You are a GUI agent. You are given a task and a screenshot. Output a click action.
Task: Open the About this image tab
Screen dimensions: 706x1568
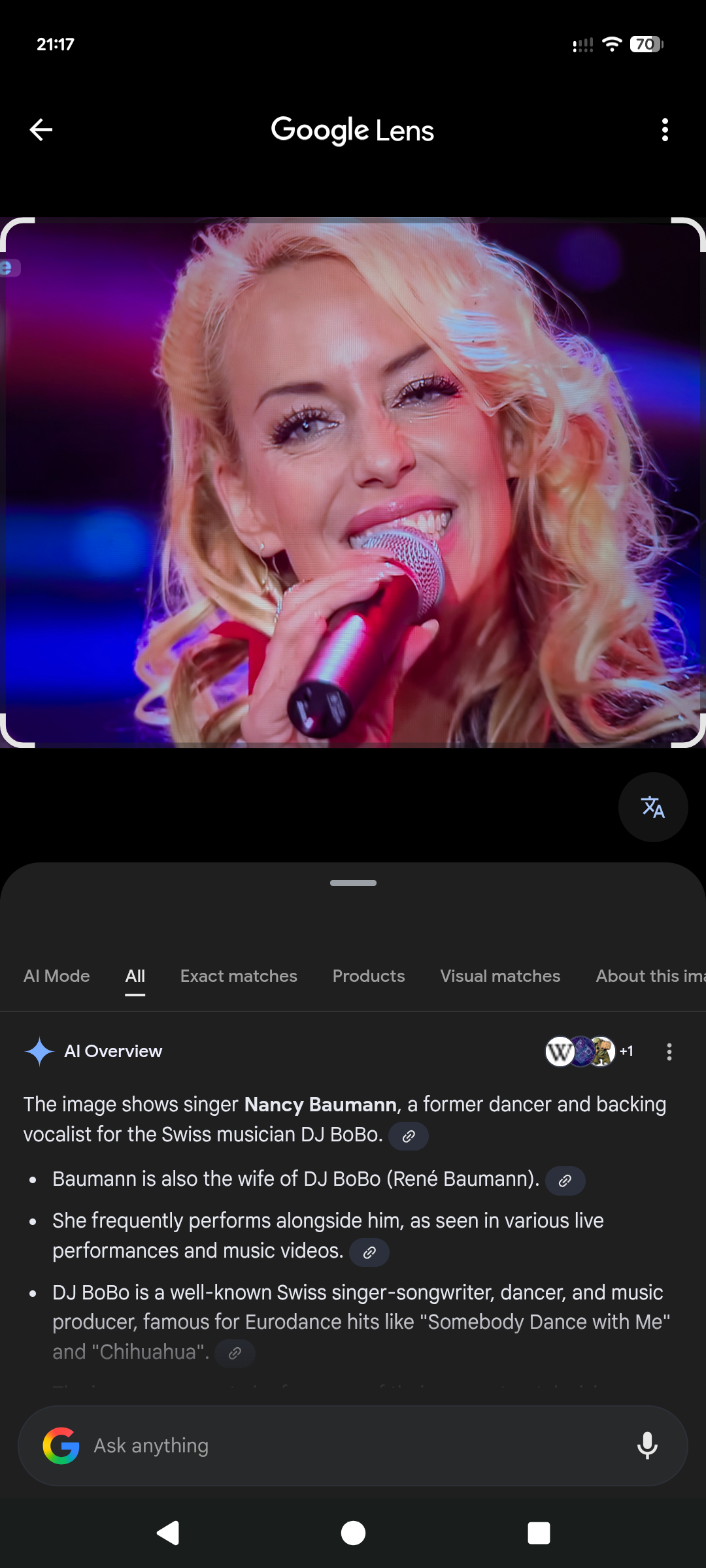(x=650, y=976)
